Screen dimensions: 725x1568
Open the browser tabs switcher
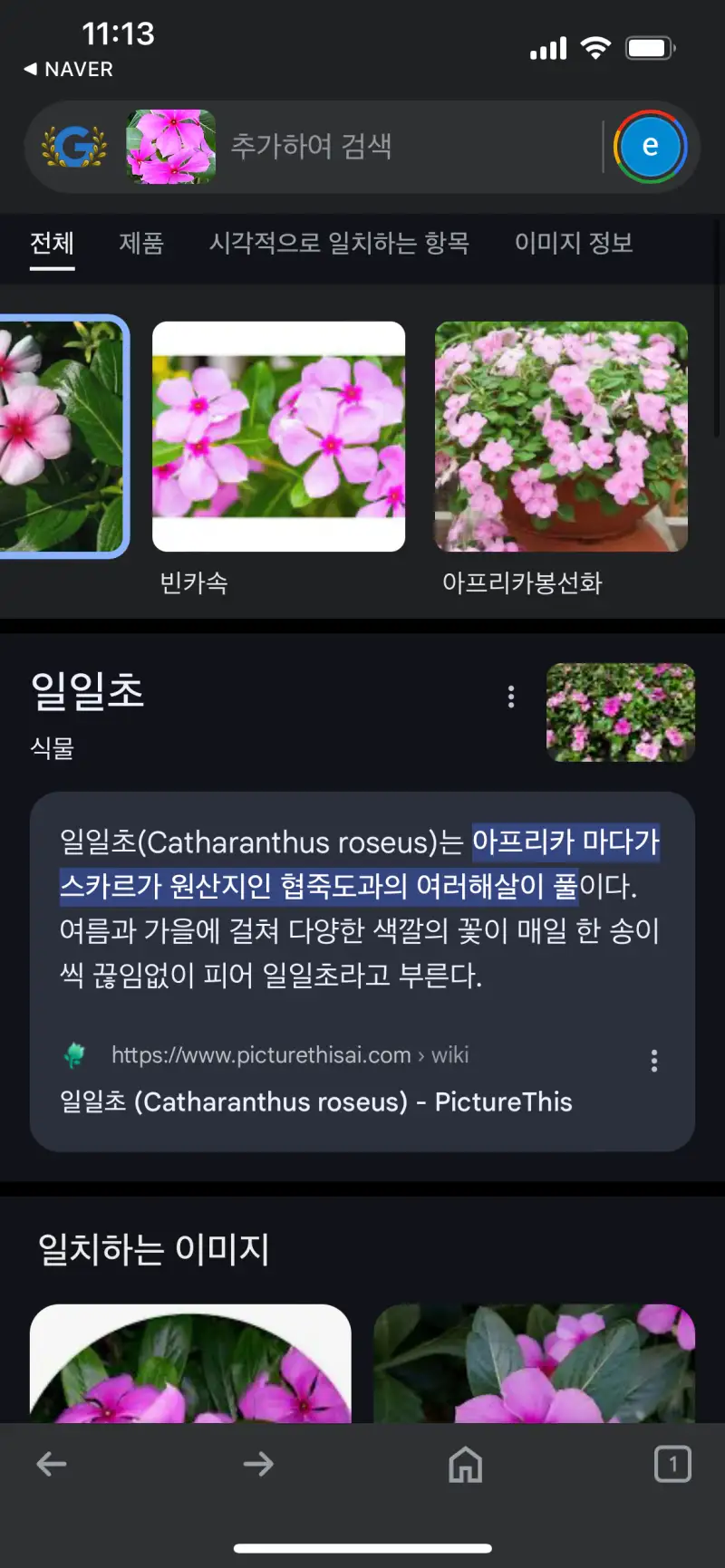click(x=672, y=1464)
